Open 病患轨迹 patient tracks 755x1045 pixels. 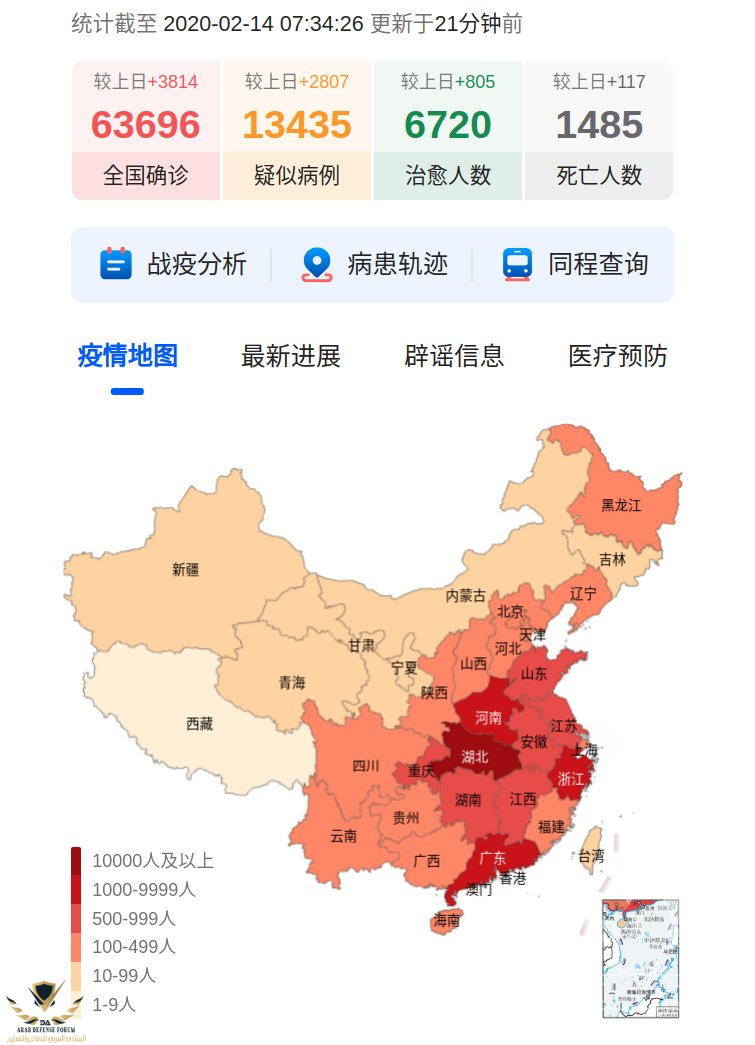[375, 264]
